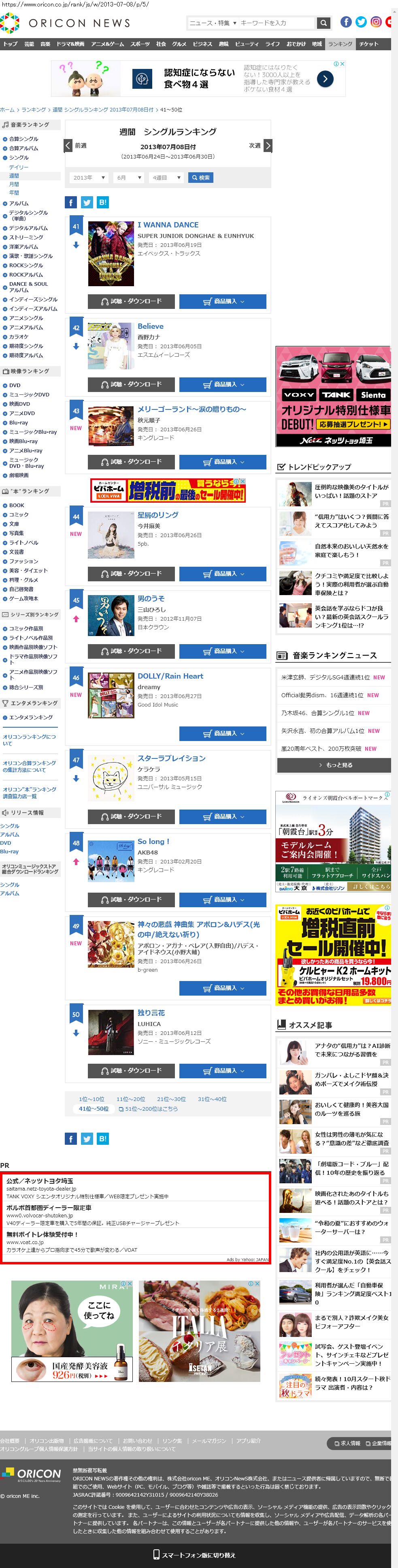Tap 試聴・ダウンロード for Believe

131,385
